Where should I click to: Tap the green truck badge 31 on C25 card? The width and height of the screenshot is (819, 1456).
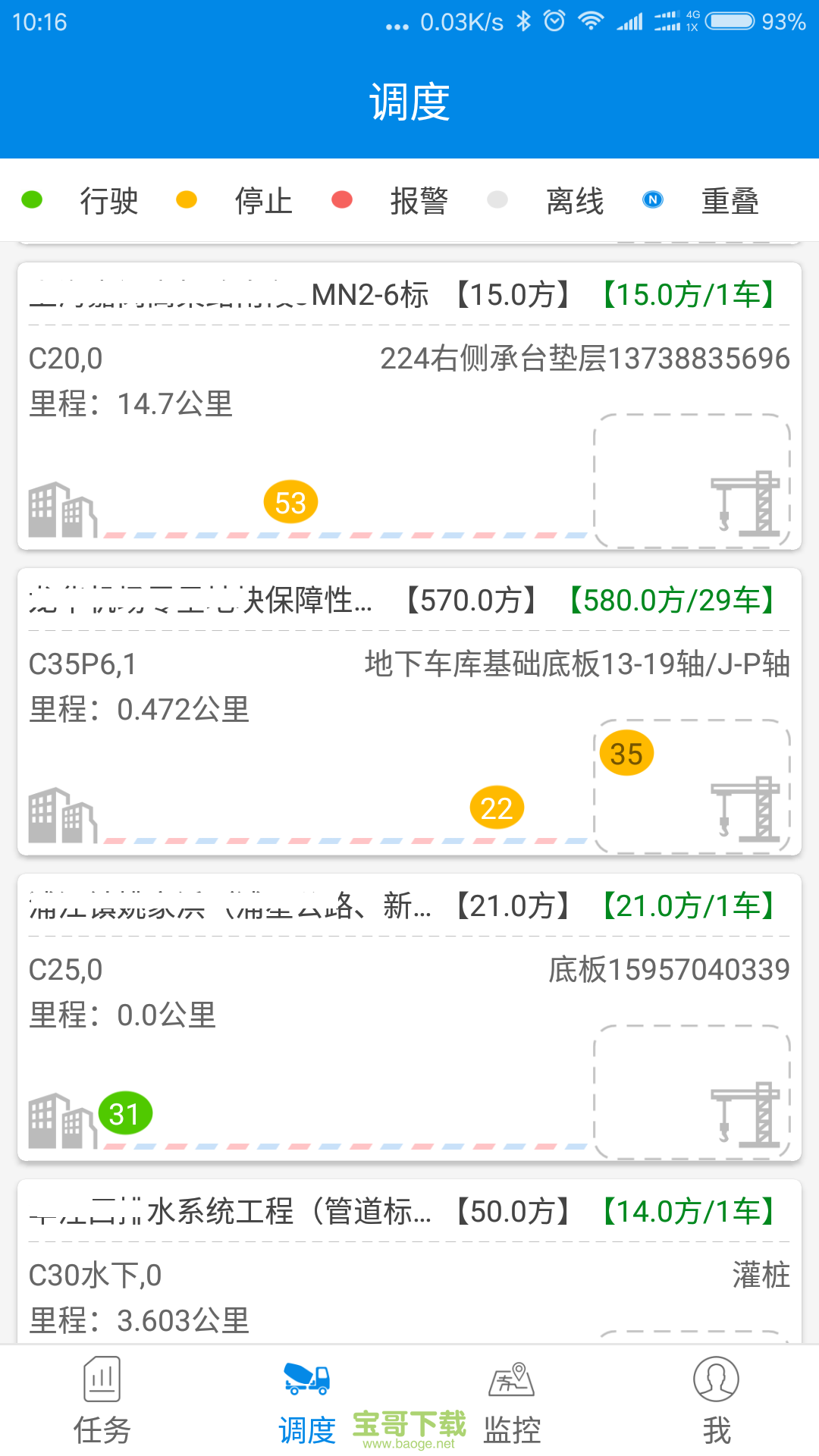click(x=125, y=1113)
